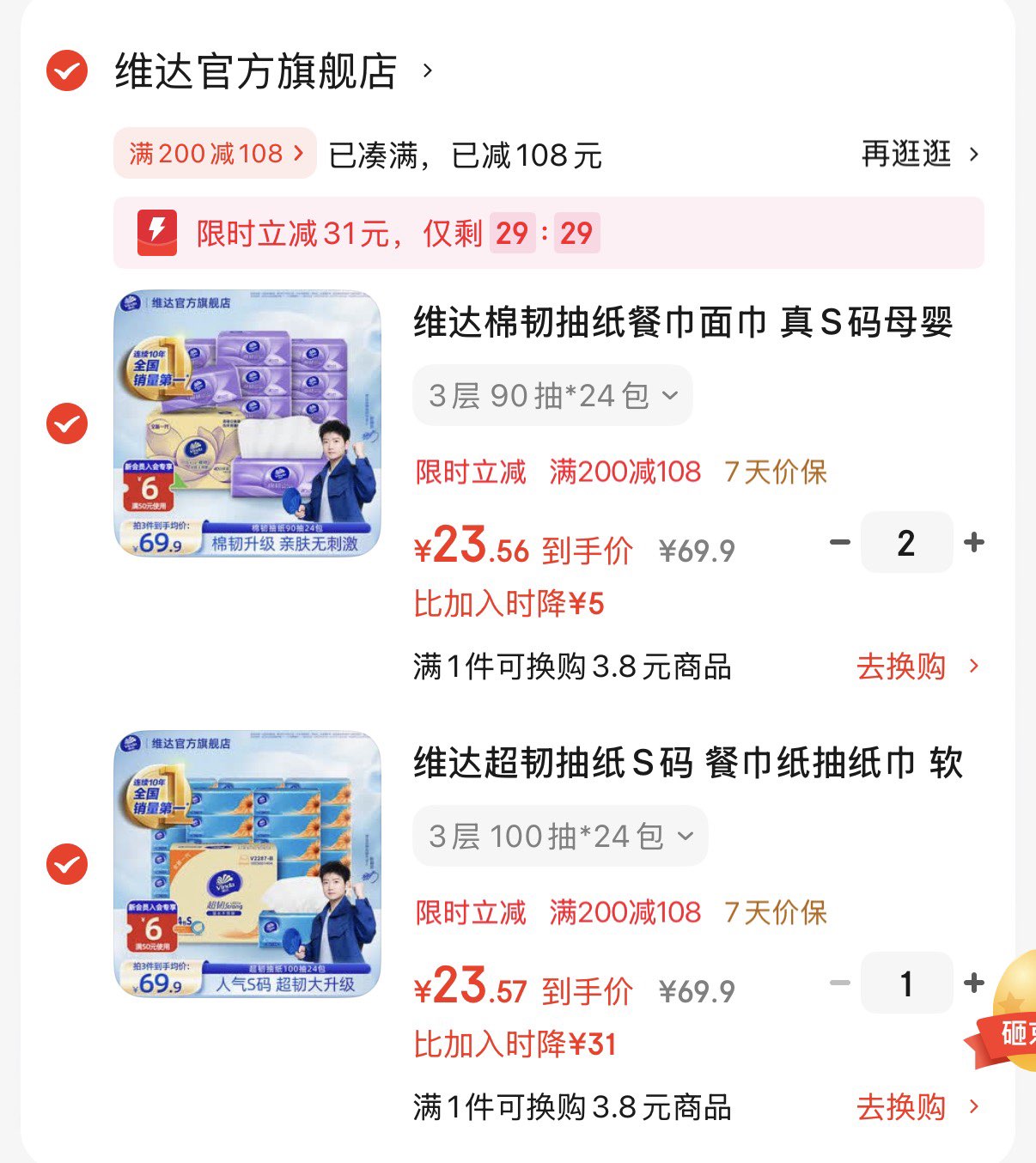Tap 再逛逛 to browse more
The width and height of the screenshot is (1036, 1163).
(919, 155)
